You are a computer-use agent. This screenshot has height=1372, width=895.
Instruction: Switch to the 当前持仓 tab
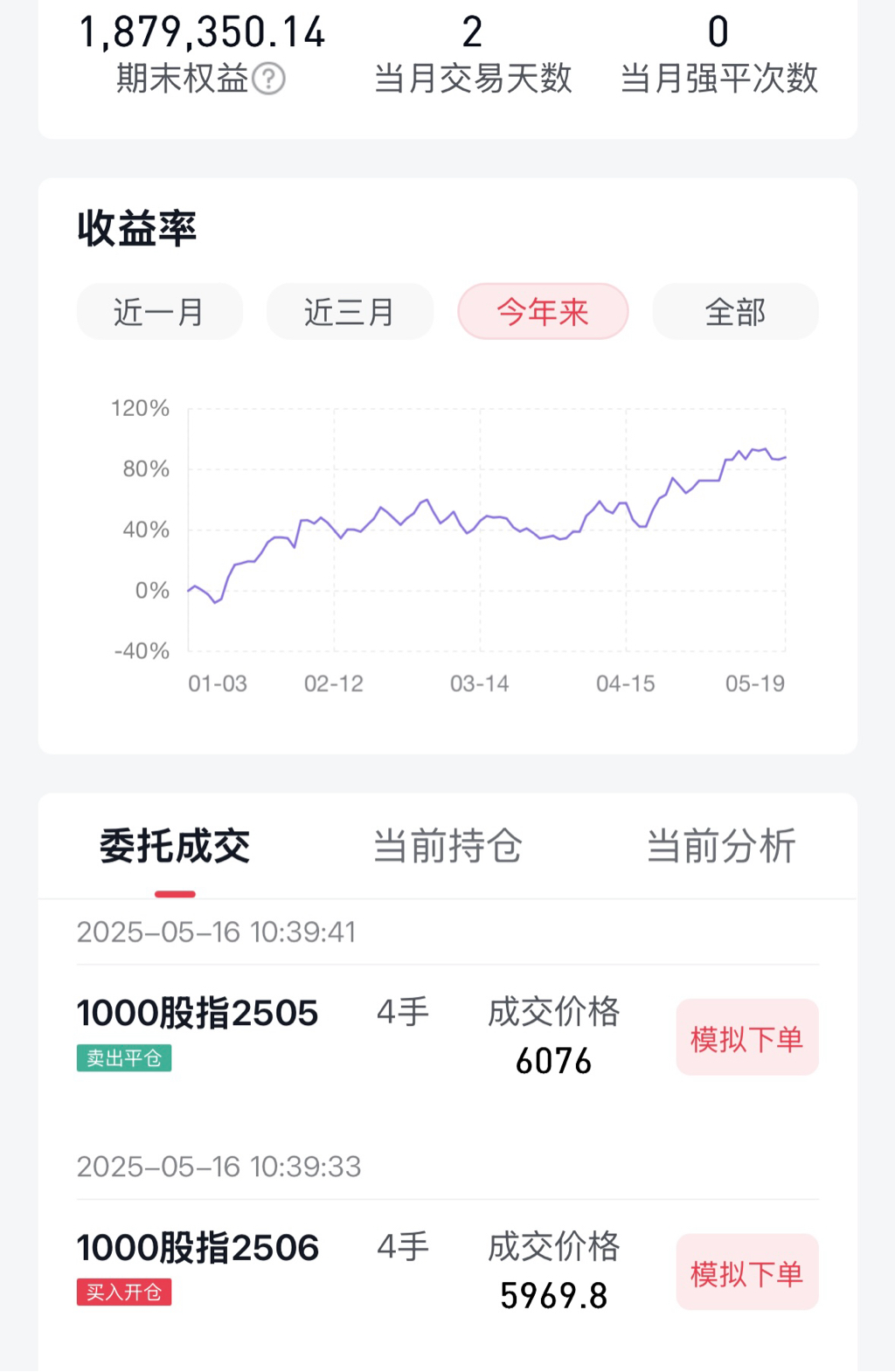447,847
